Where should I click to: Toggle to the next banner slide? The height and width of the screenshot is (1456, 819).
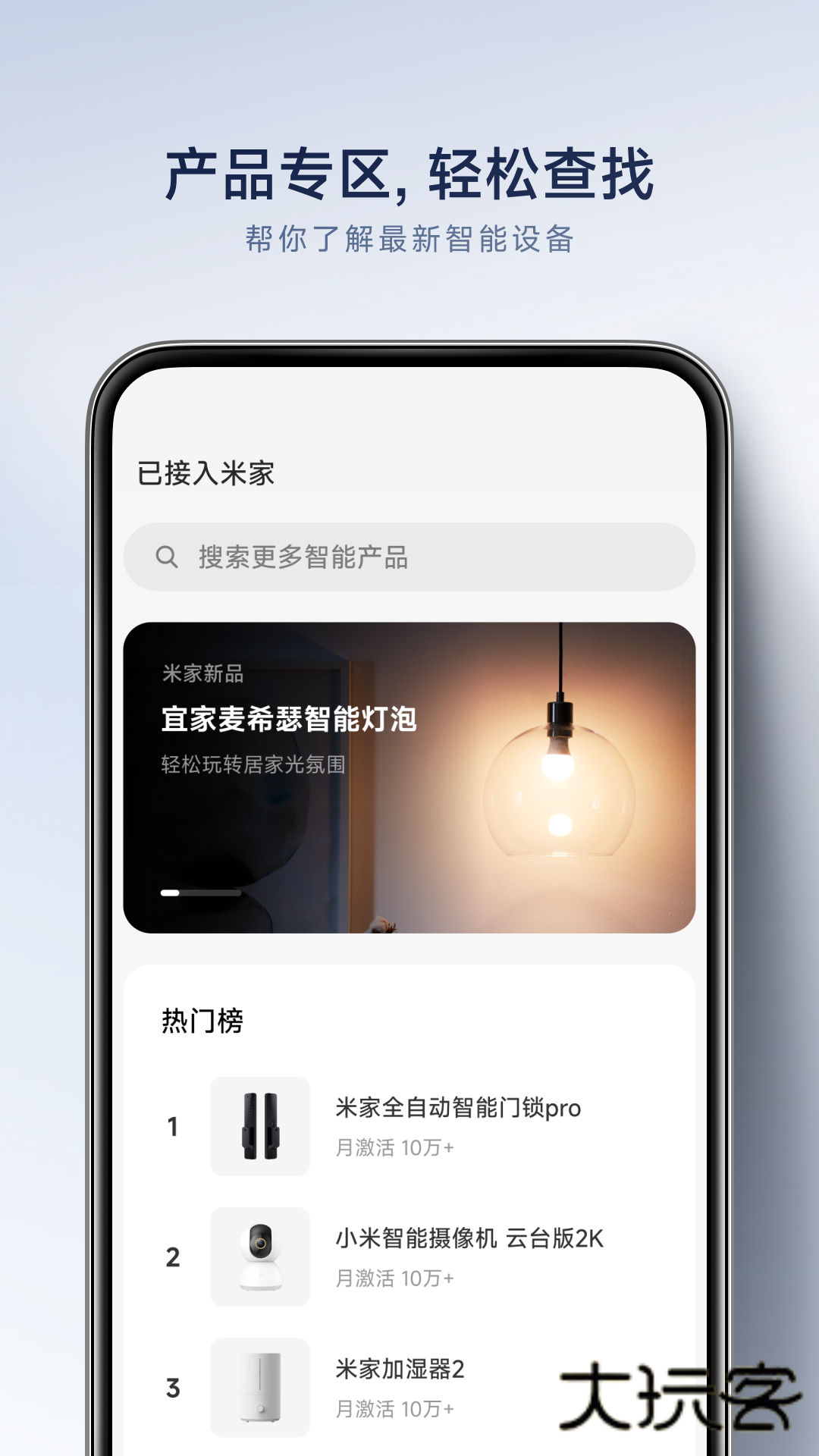click(201, 893)
